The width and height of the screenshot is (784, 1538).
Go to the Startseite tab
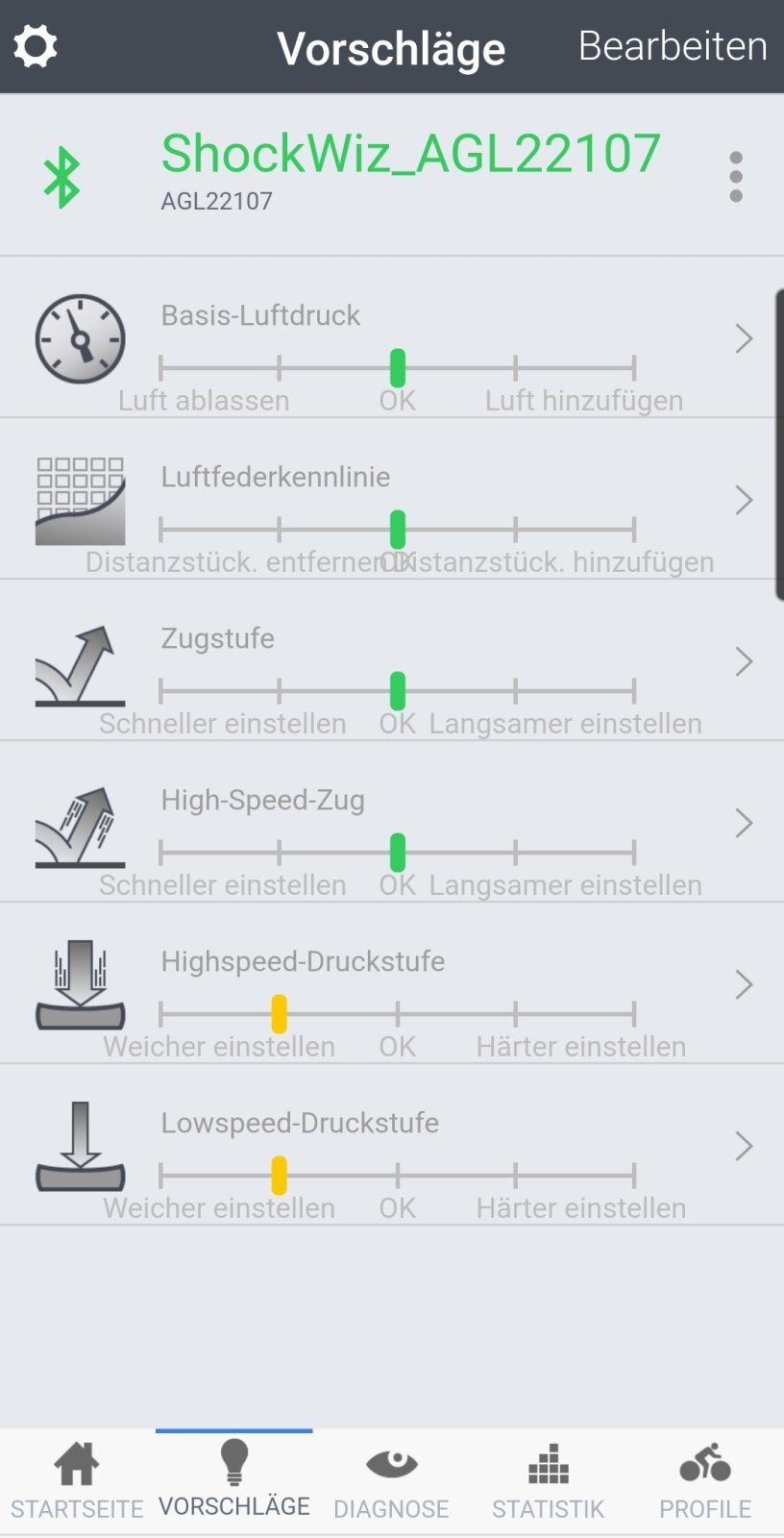tap(77, 1482)
